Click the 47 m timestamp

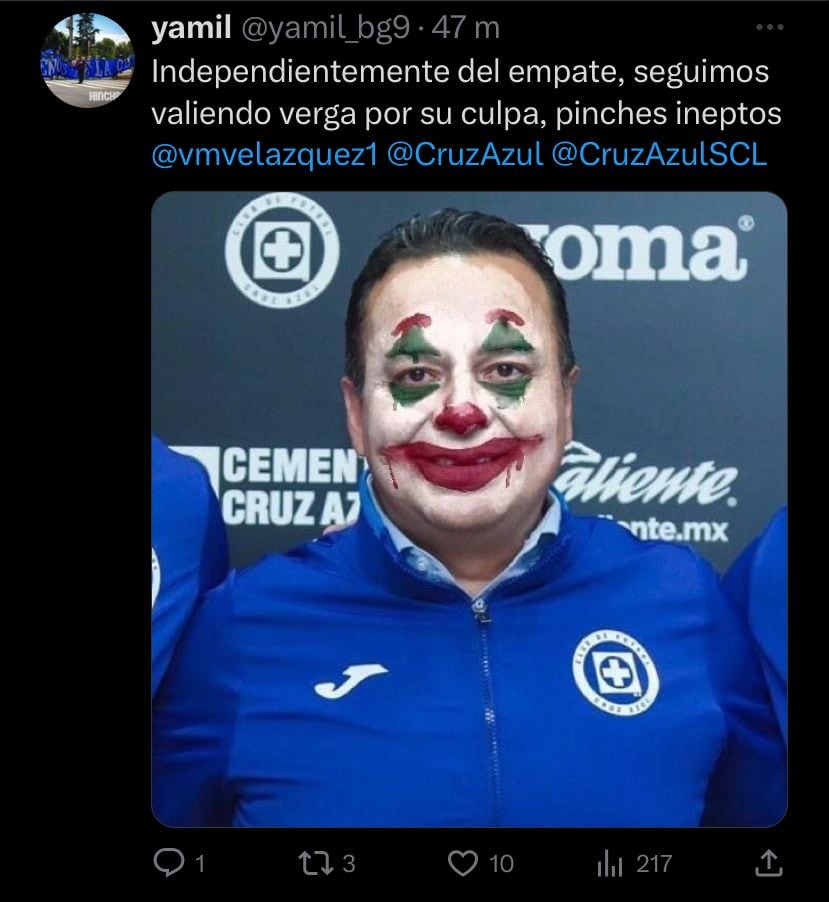click(x=467, y=29)
